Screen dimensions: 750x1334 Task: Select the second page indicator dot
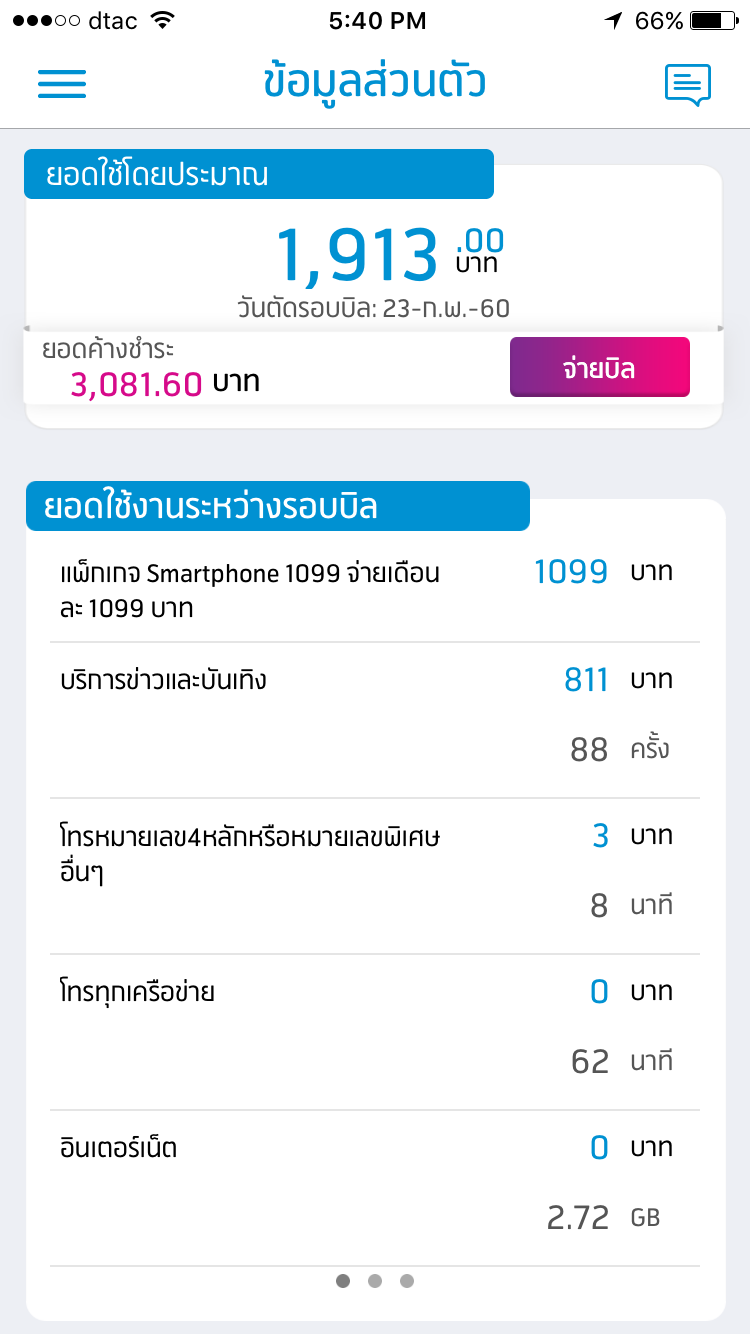click(375, 1281)
